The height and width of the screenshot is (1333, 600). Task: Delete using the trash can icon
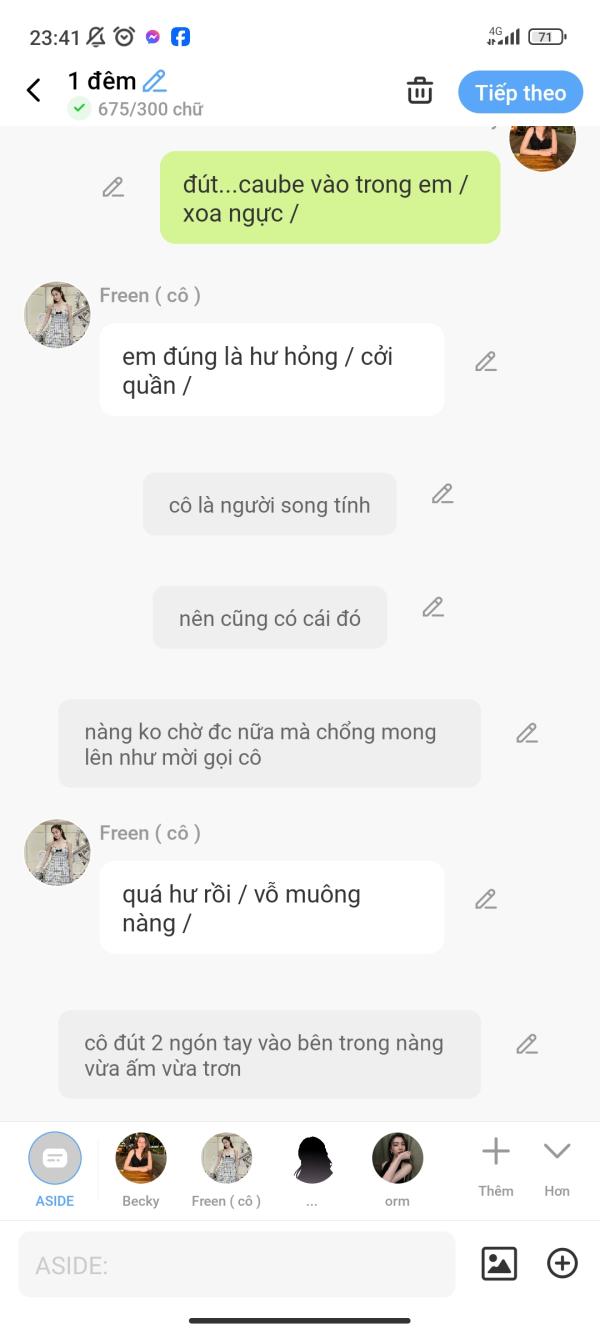click(x=420, y=91)
